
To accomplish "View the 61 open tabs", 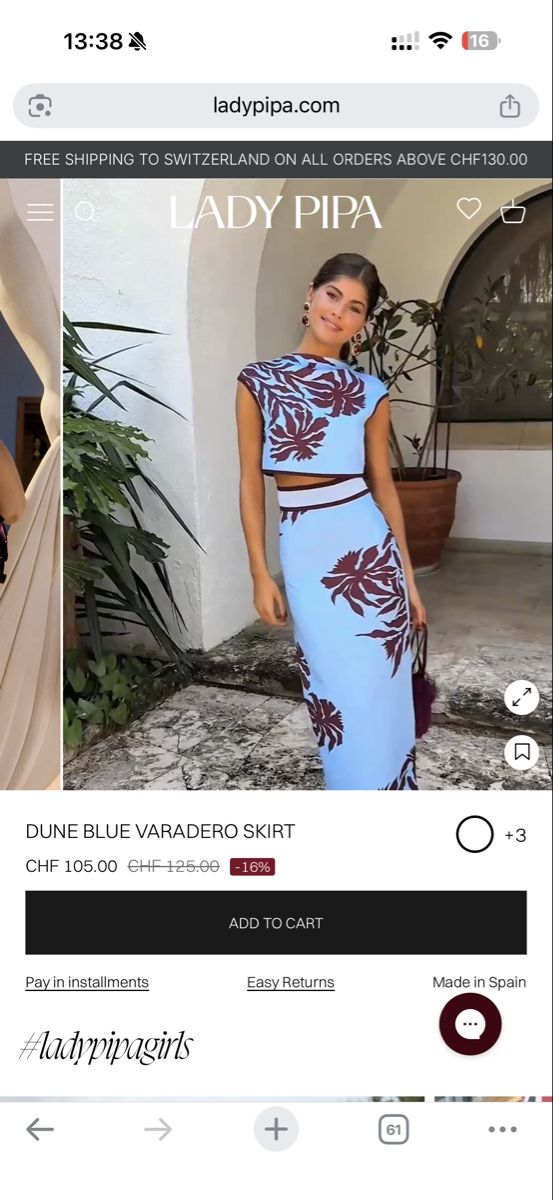I will pyautogui.click(x=394, y=1131).
